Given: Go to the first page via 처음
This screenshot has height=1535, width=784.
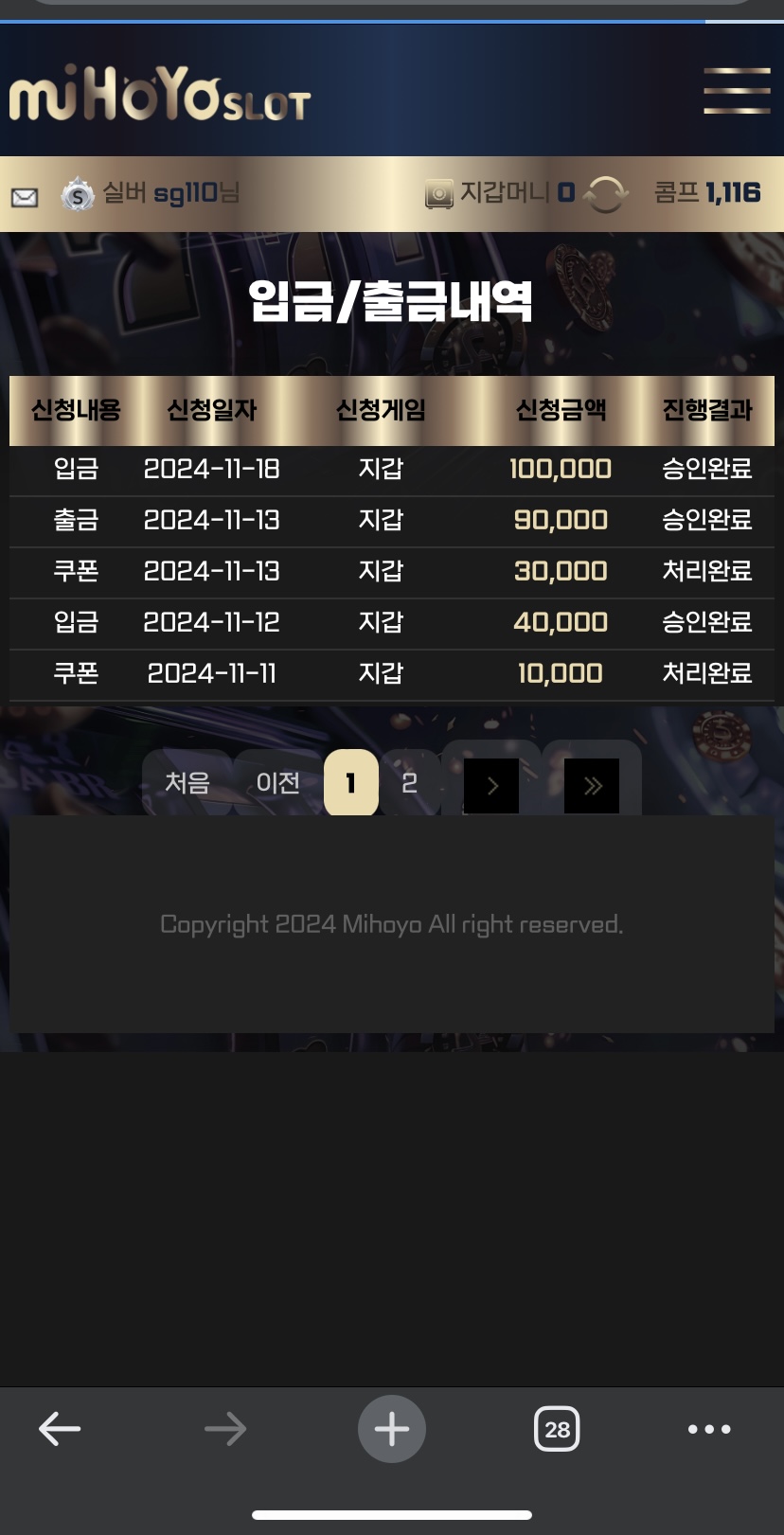Looking at the screenshot, I should pos(187,783).
